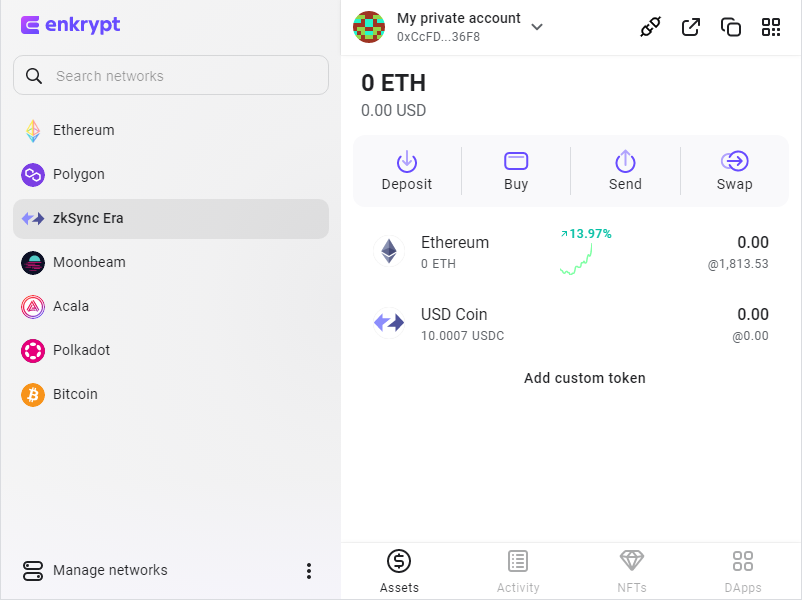This screenshot has width=802, height=600.
Task: Open the account in external explorer
Action: (x=691, y=27)
